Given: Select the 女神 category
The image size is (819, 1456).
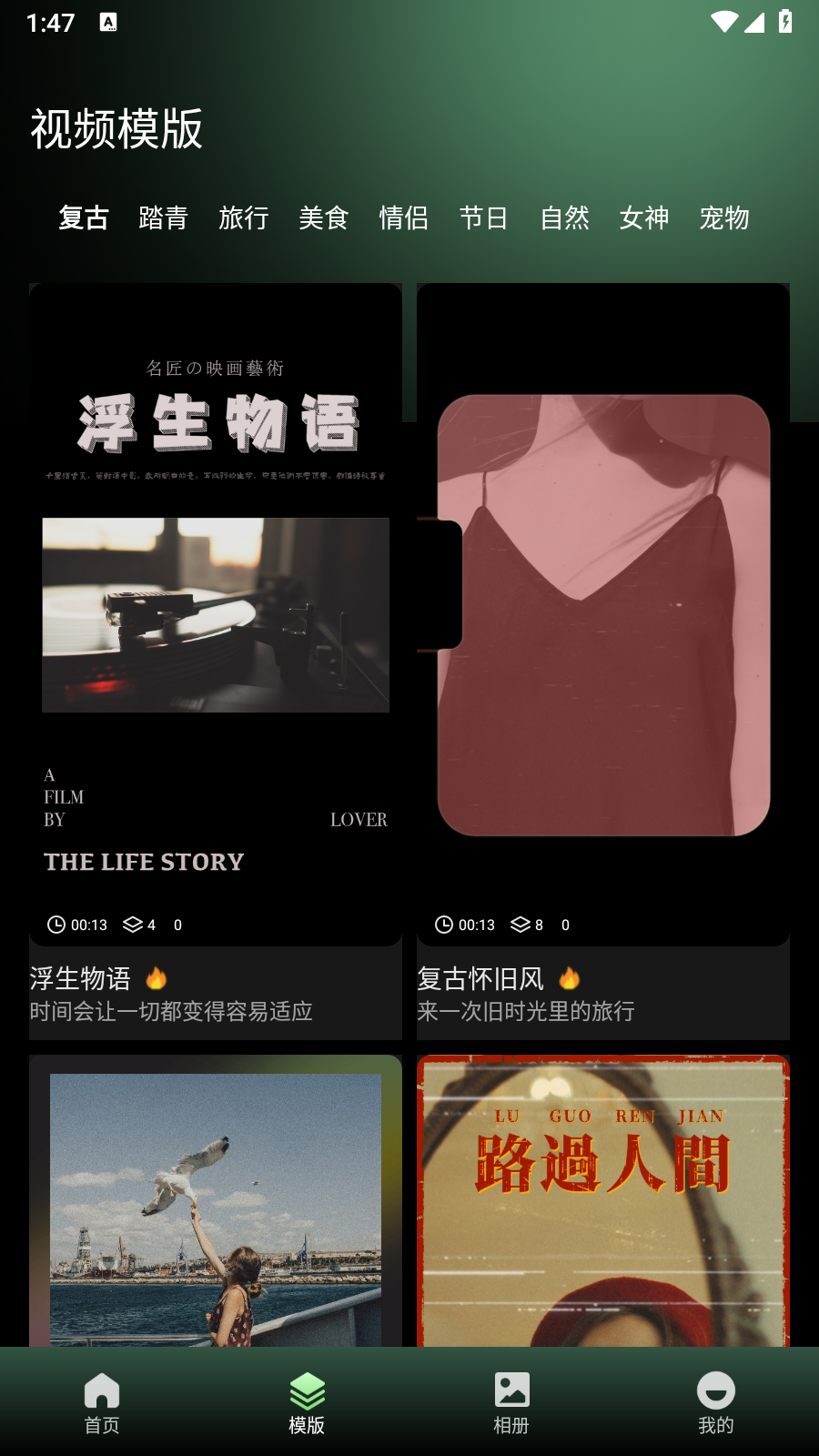Looking at the screenshot, I should (643, 218).
